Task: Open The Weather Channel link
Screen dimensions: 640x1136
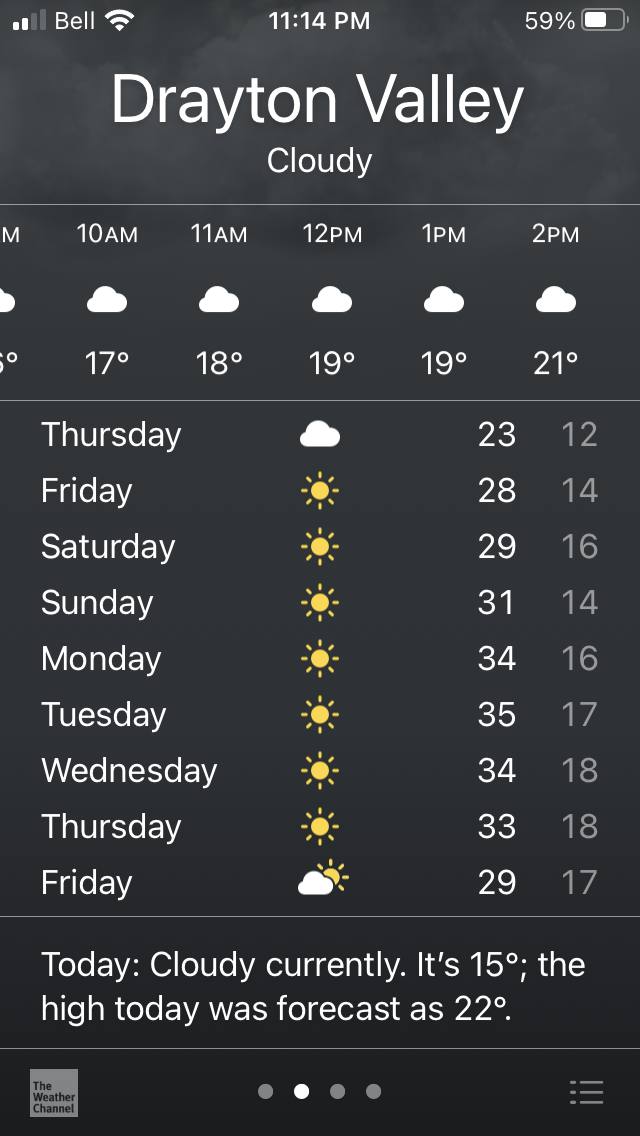Action: [x=54, y=1092]
